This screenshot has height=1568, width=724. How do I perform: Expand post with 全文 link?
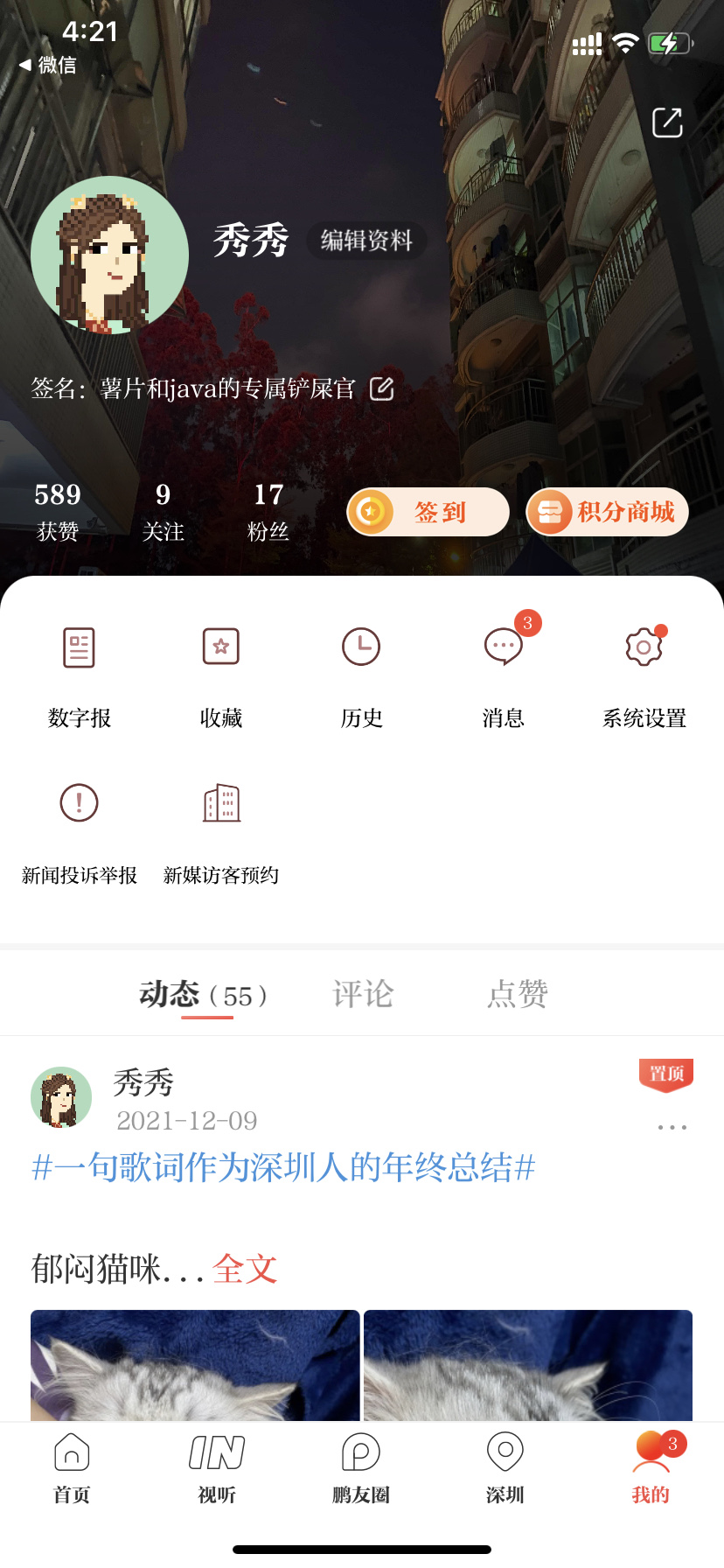coord(245,1269)
